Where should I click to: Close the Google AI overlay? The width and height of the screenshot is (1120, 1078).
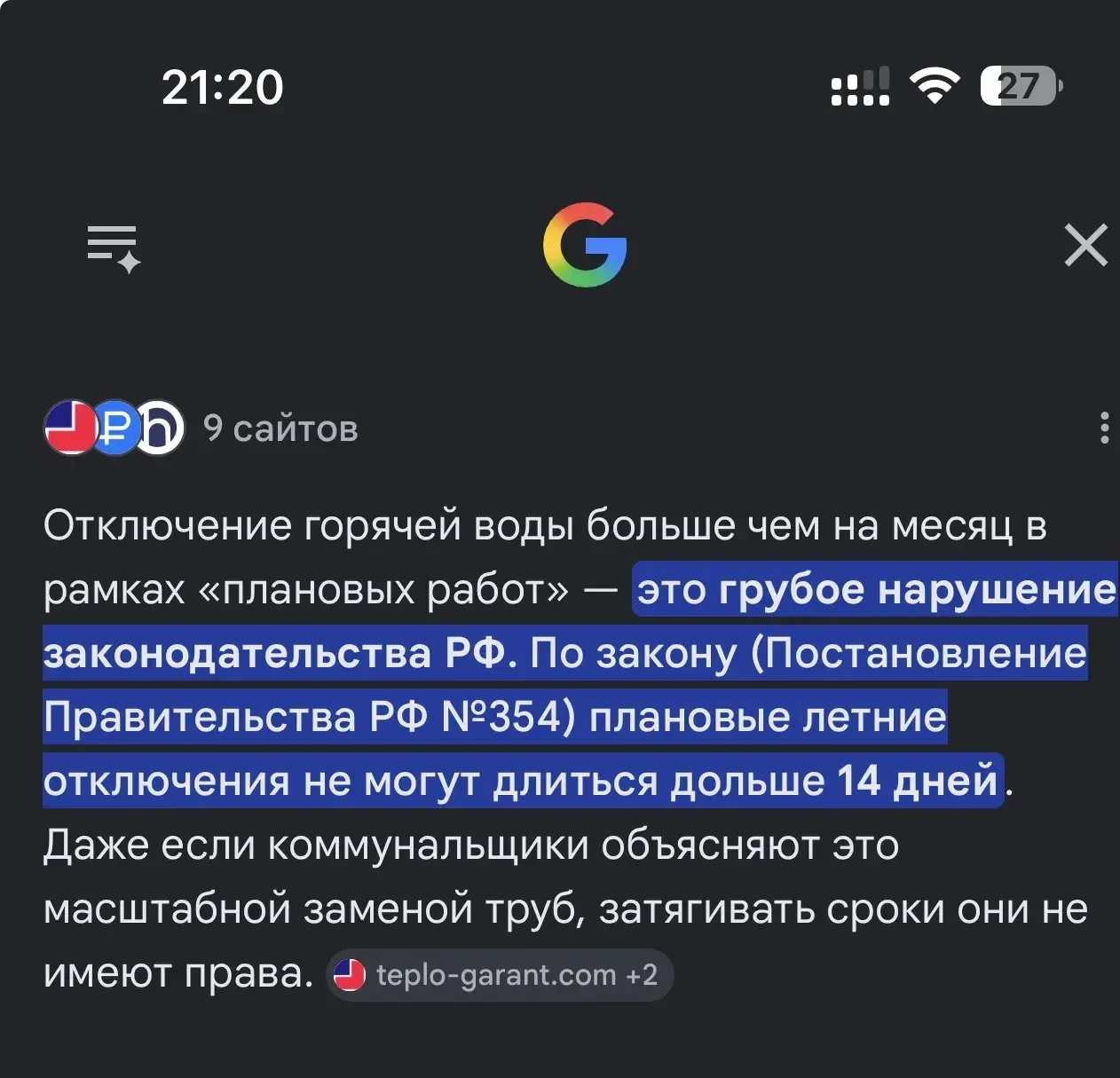coord(1085,245)
